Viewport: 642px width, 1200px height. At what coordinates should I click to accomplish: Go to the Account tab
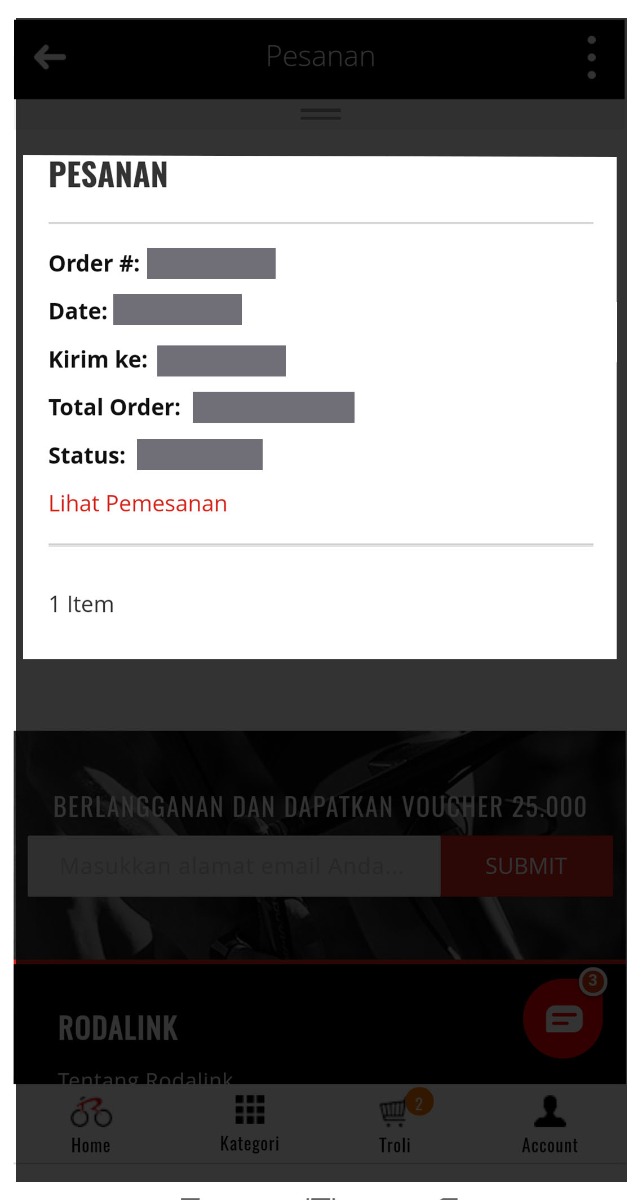(550, 1124)
